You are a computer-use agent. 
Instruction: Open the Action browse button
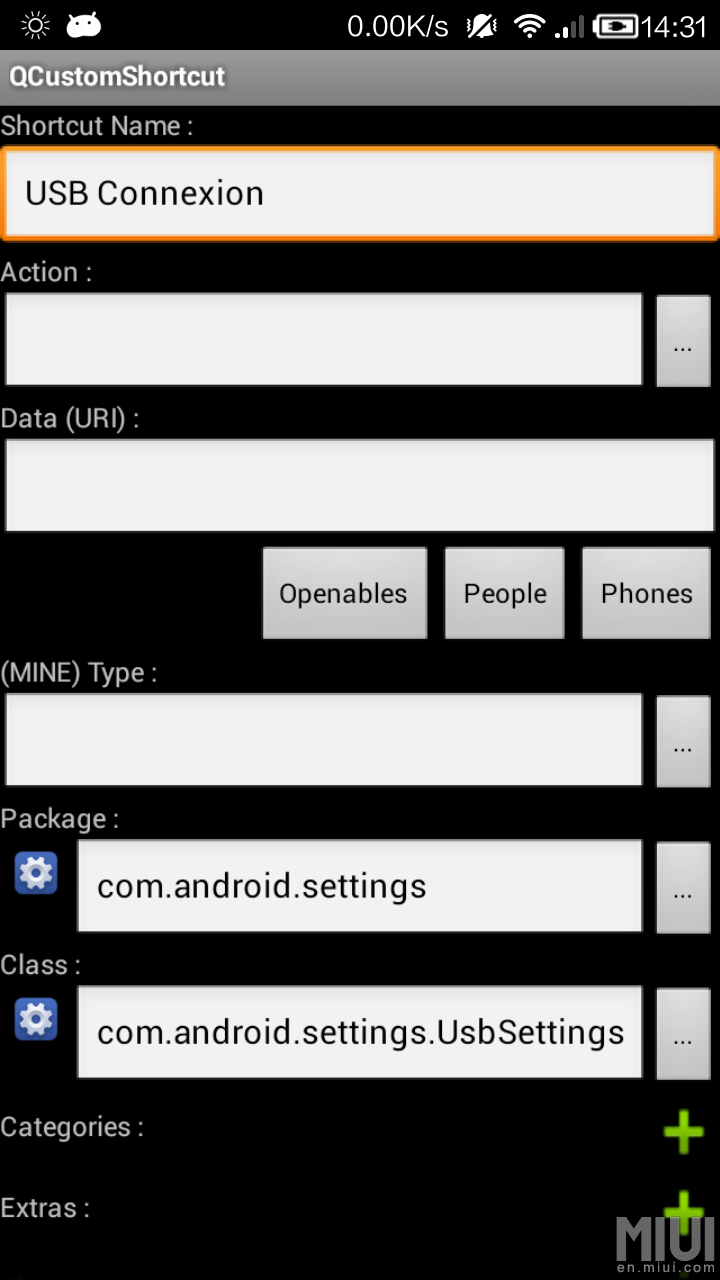click(x=683, y=341)
